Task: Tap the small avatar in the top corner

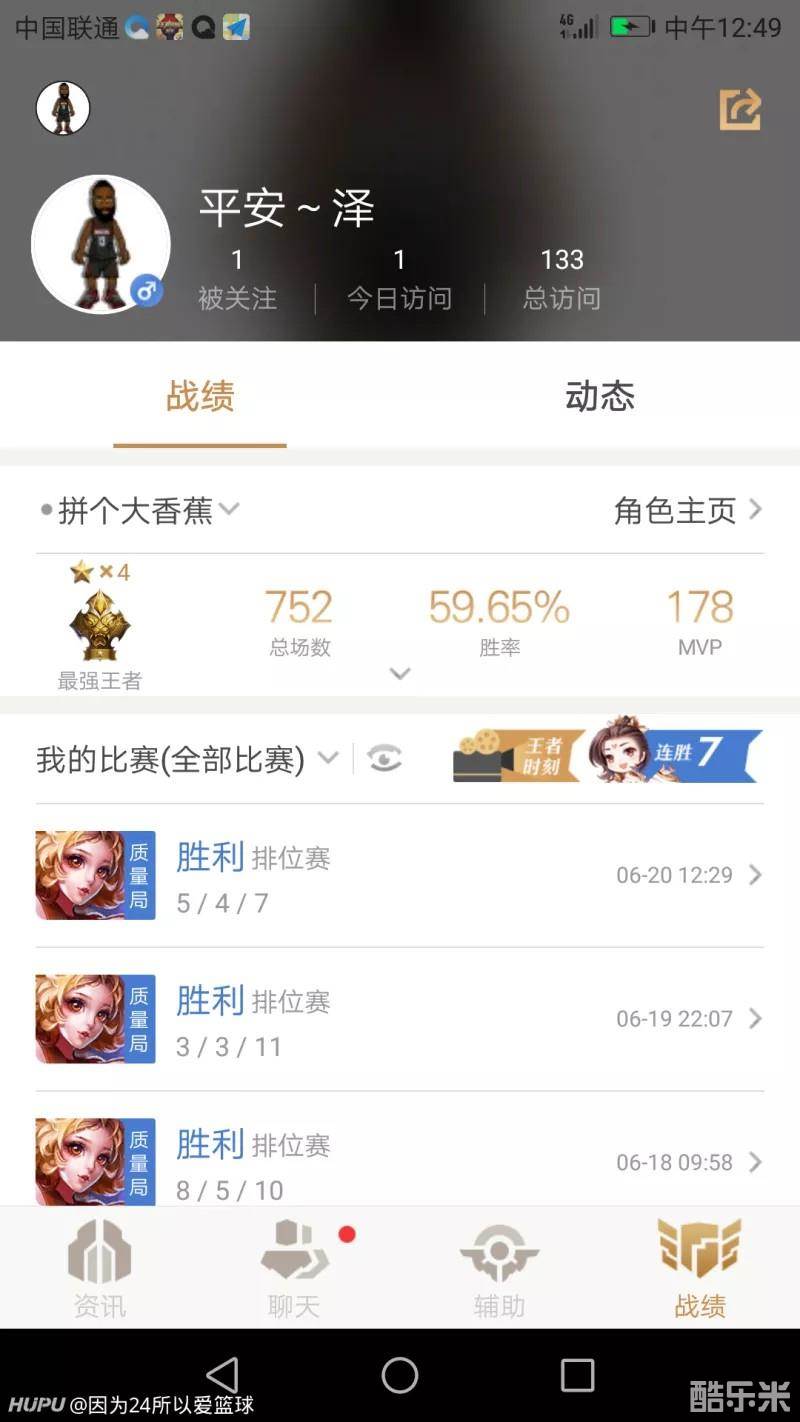Action: point(63,108)
